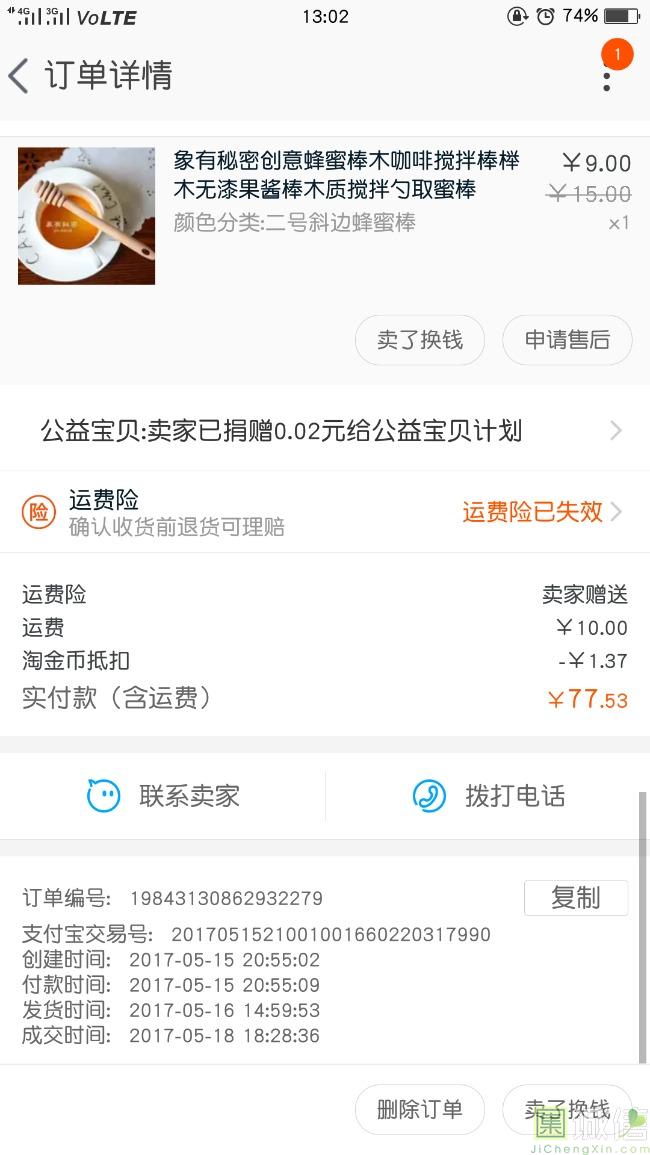Open the honey stick product thumbnail
This screenshot has height=1155, width=650.
point(86,216)
